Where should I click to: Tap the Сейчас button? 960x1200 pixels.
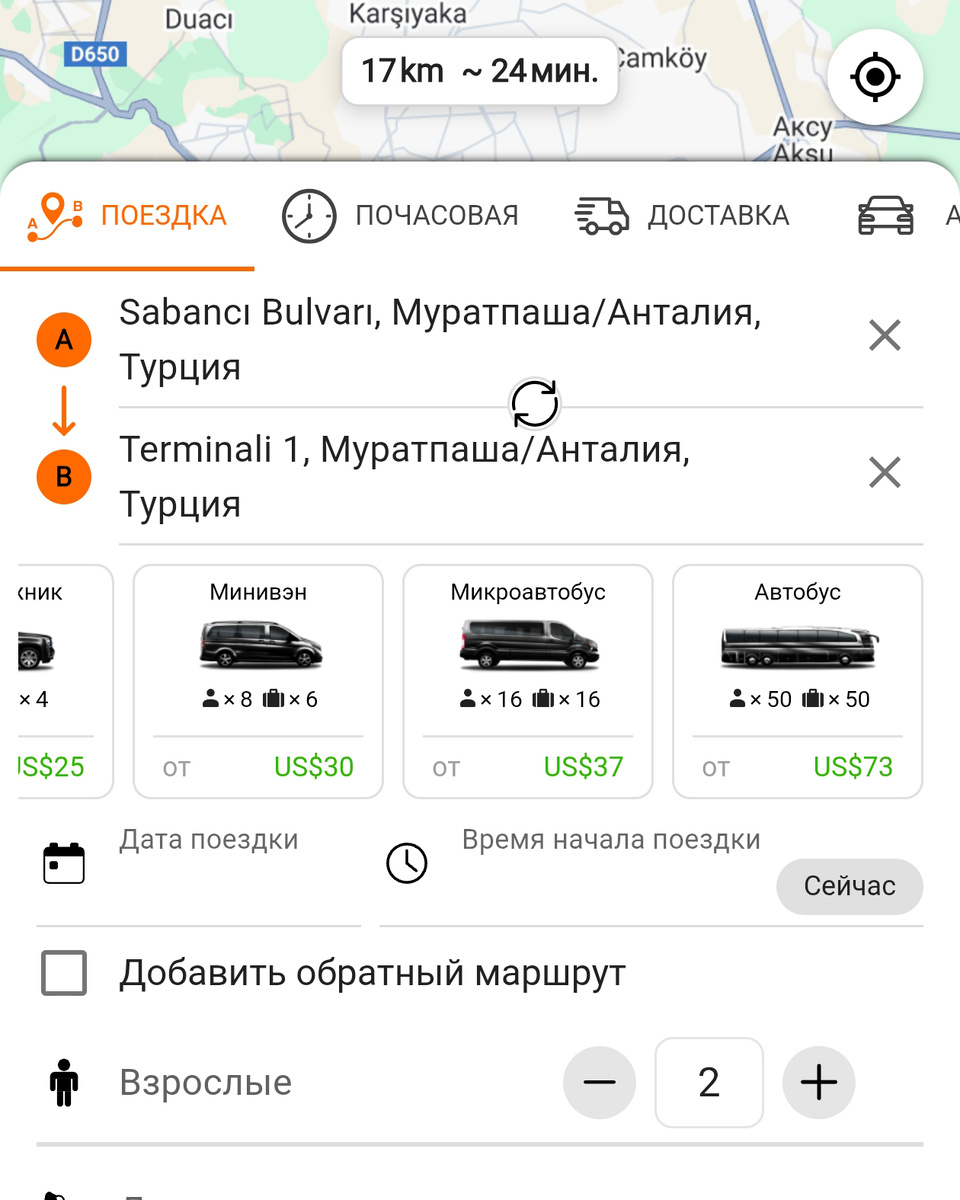click(849, 886)
